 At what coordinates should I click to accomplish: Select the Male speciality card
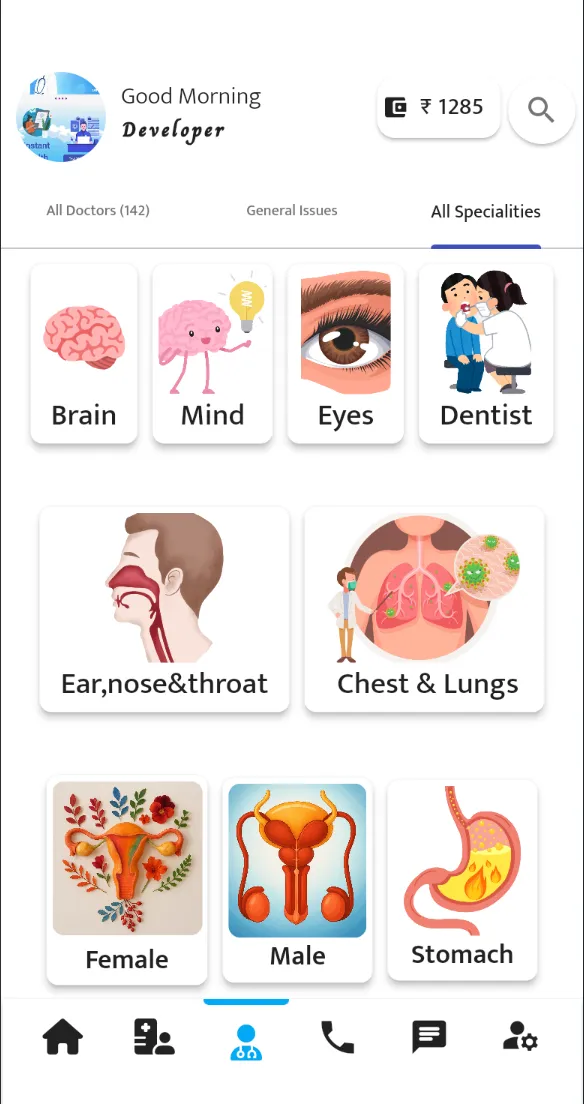[297, 879]
